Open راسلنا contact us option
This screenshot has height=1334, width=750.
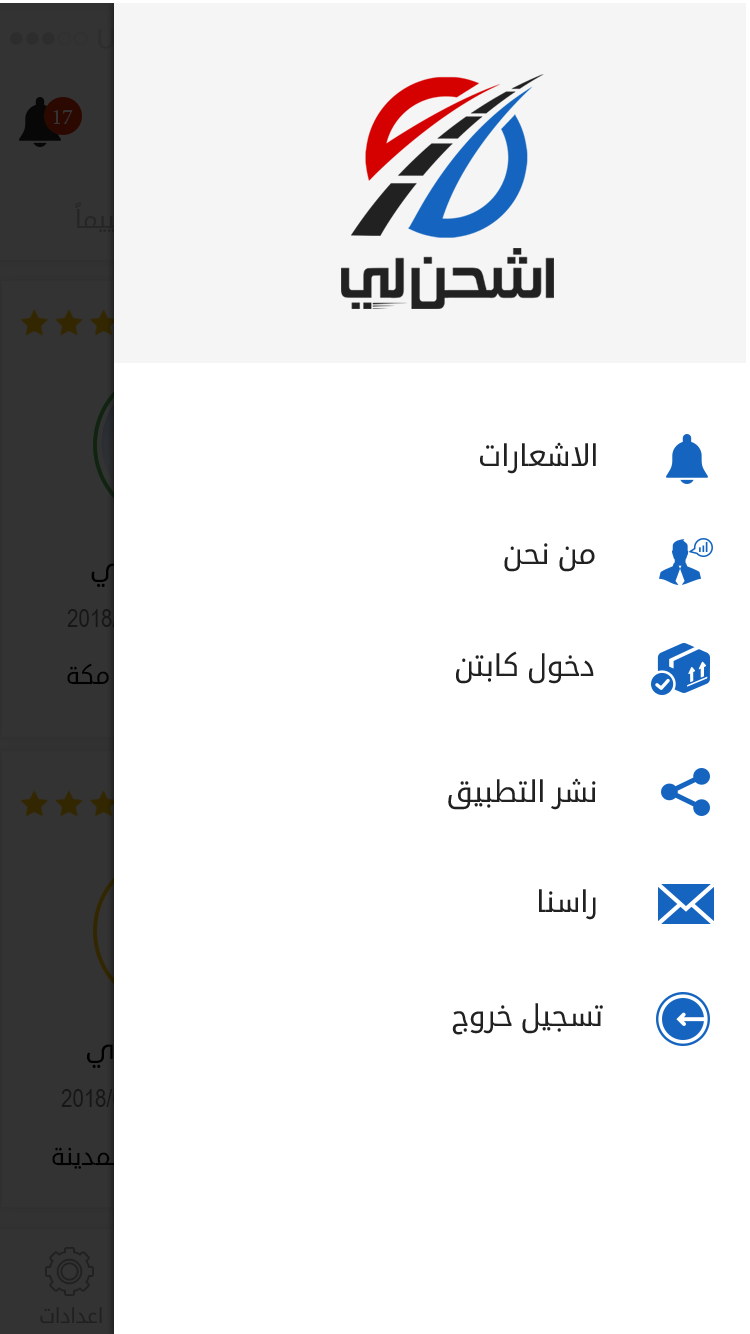click(x=566, y=903)
